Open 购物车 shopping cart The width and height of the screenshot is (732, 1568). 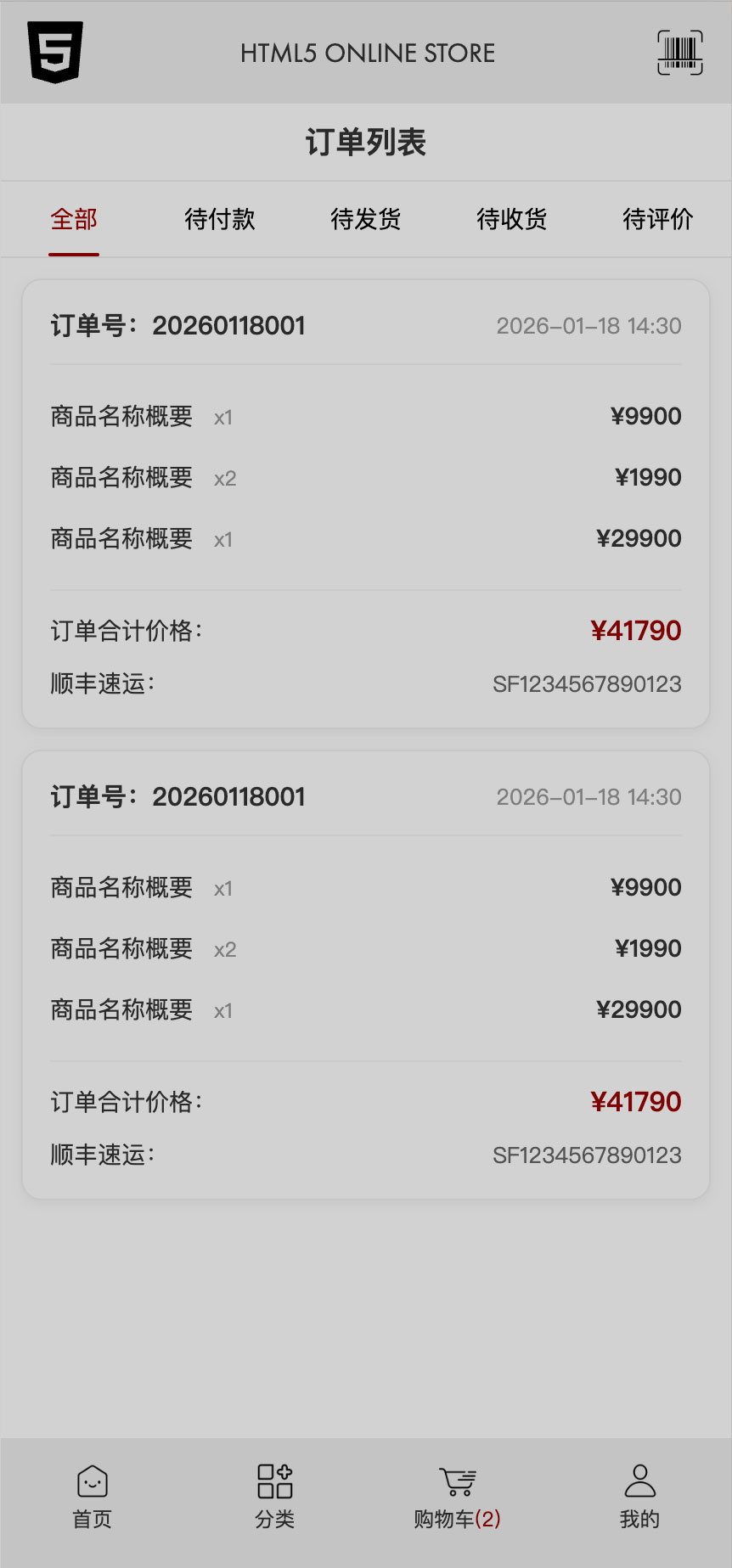click(457, 1497)
